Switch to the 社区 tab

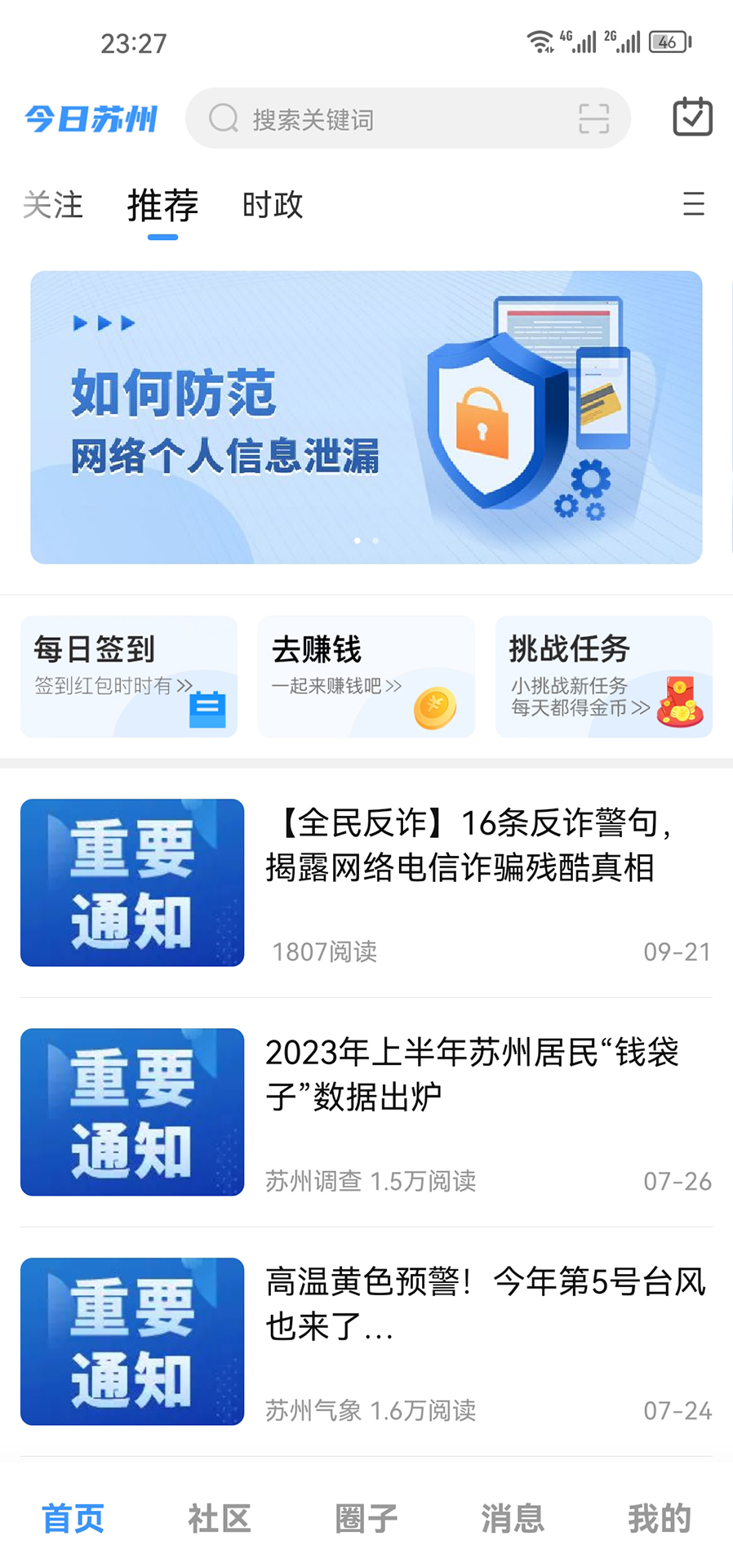click(x=220, y=1518)
